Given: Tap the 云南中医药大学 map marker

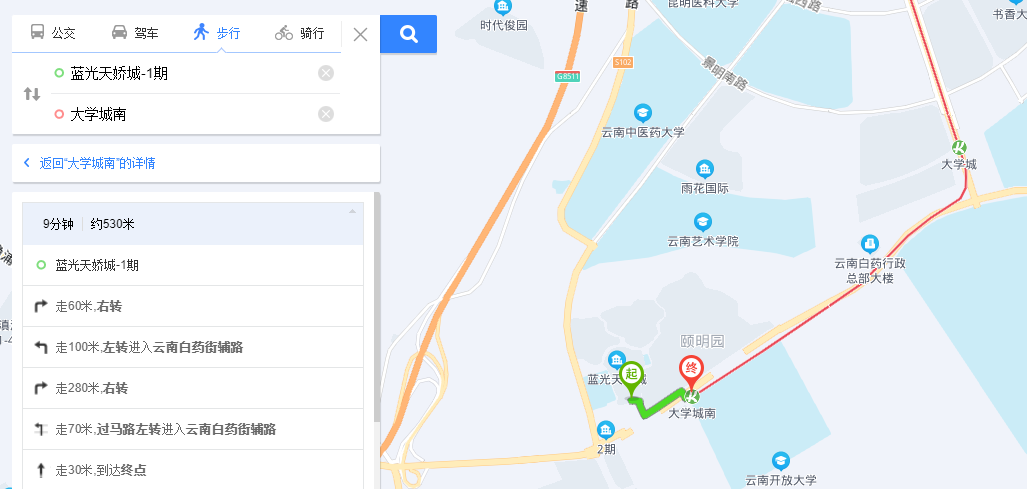Looking at the screenshot, I should [642, 112].
